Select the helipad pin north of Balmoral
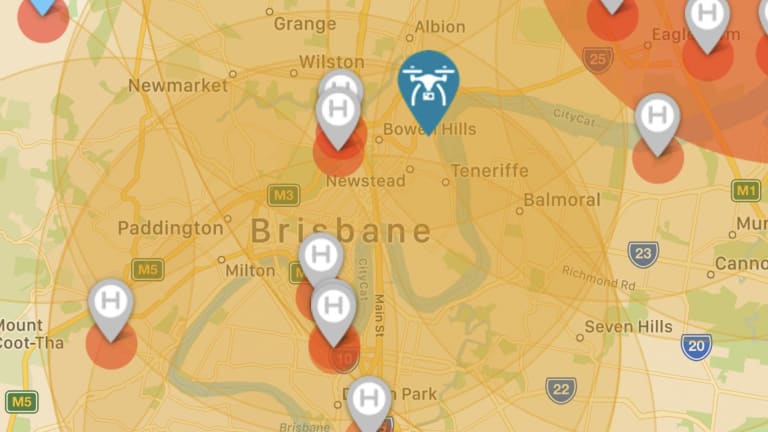Screen dimensions: 768x432 (x=657, y=116)
